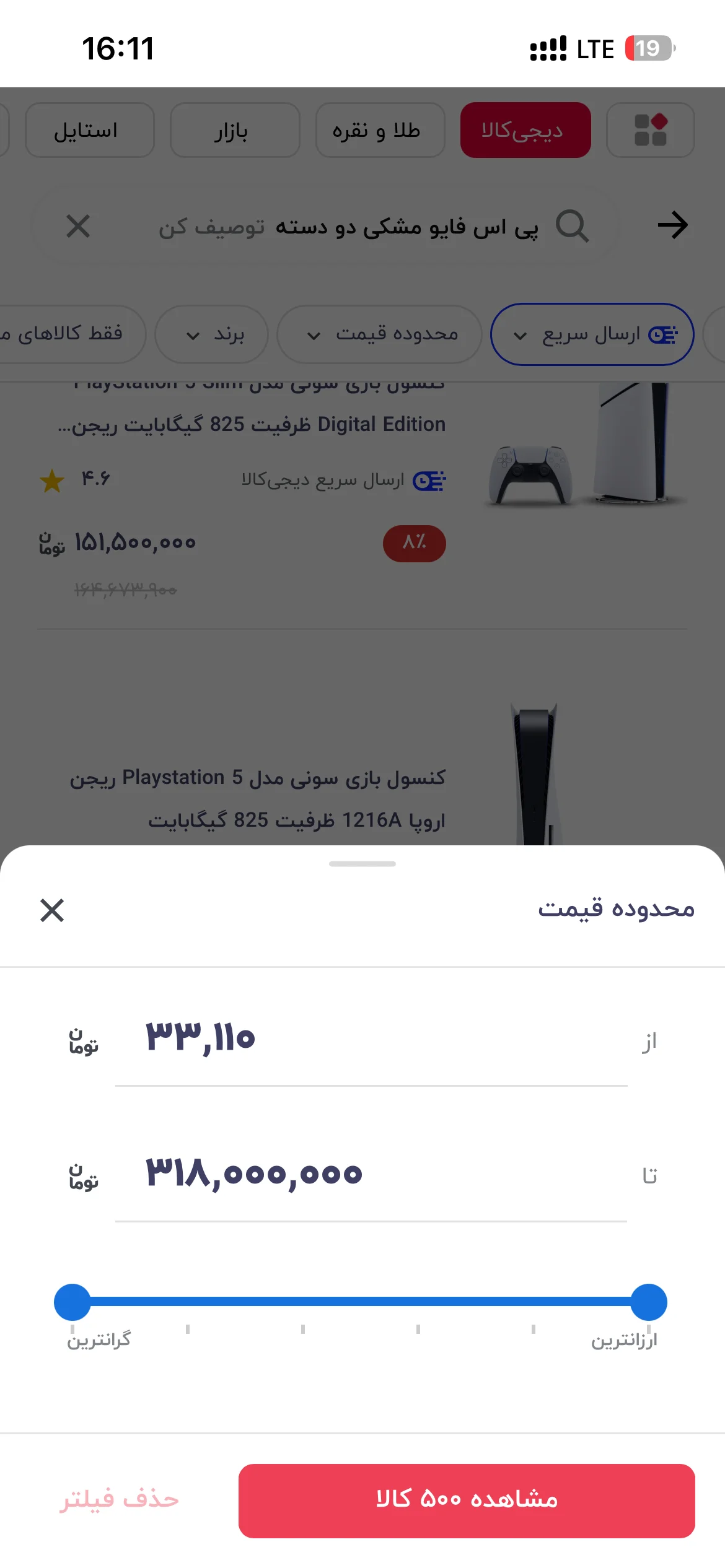Tap the slider handle at گرانترین

[x=72, y=1302]
